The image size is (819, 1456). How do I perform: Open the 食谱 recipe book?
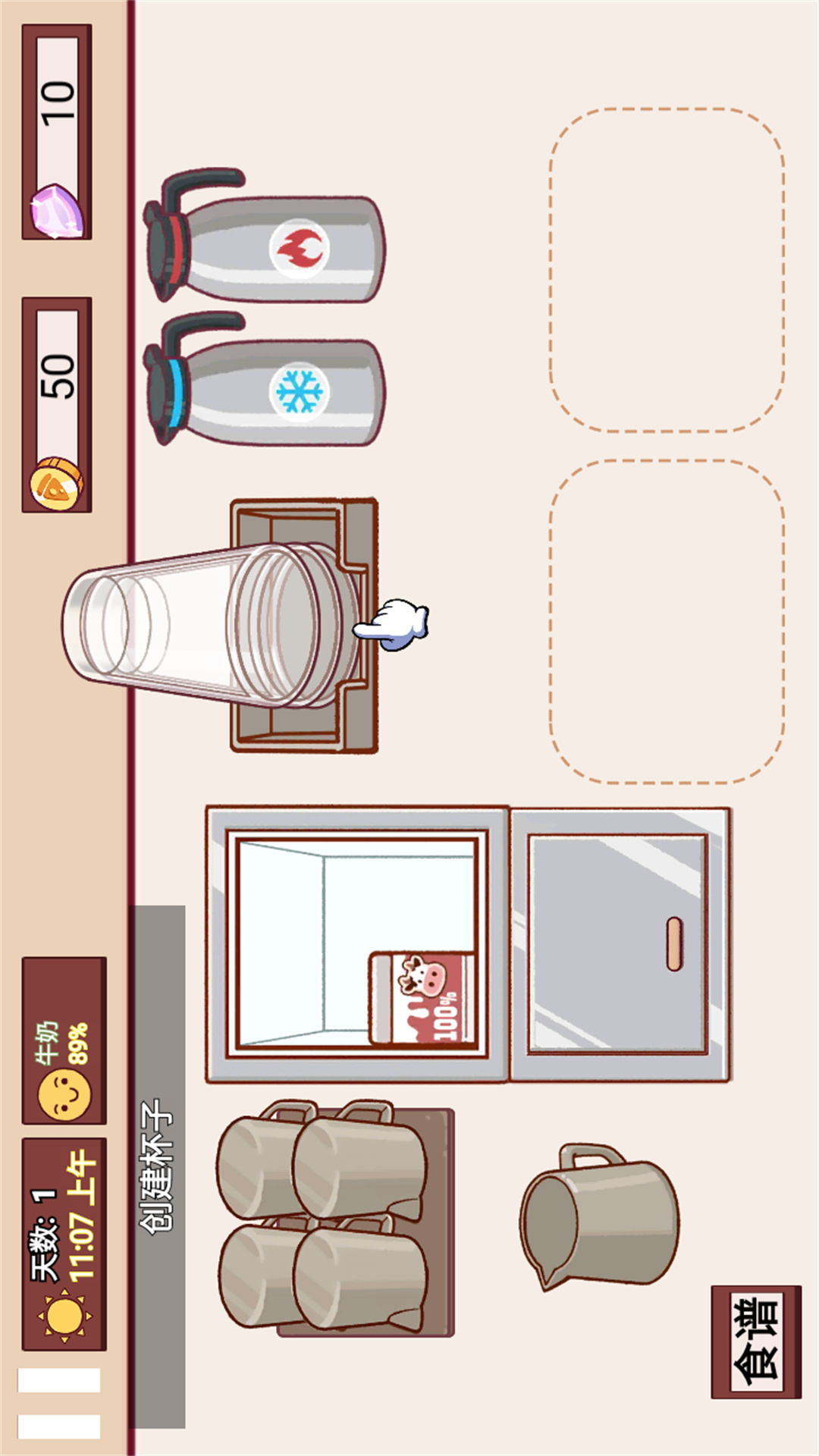click(756, 1342)
